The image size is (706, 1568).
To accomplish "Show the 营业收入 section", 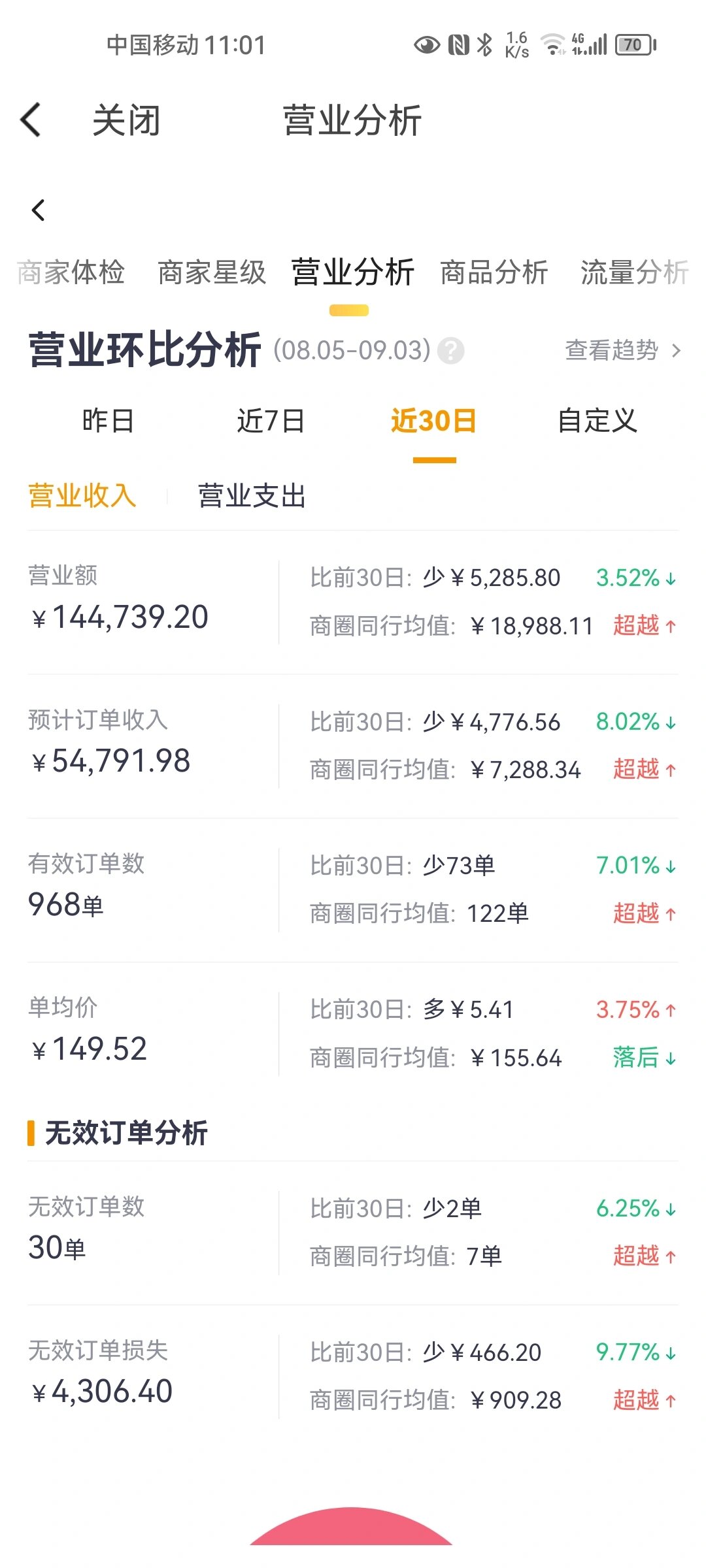I will (82, 496).
